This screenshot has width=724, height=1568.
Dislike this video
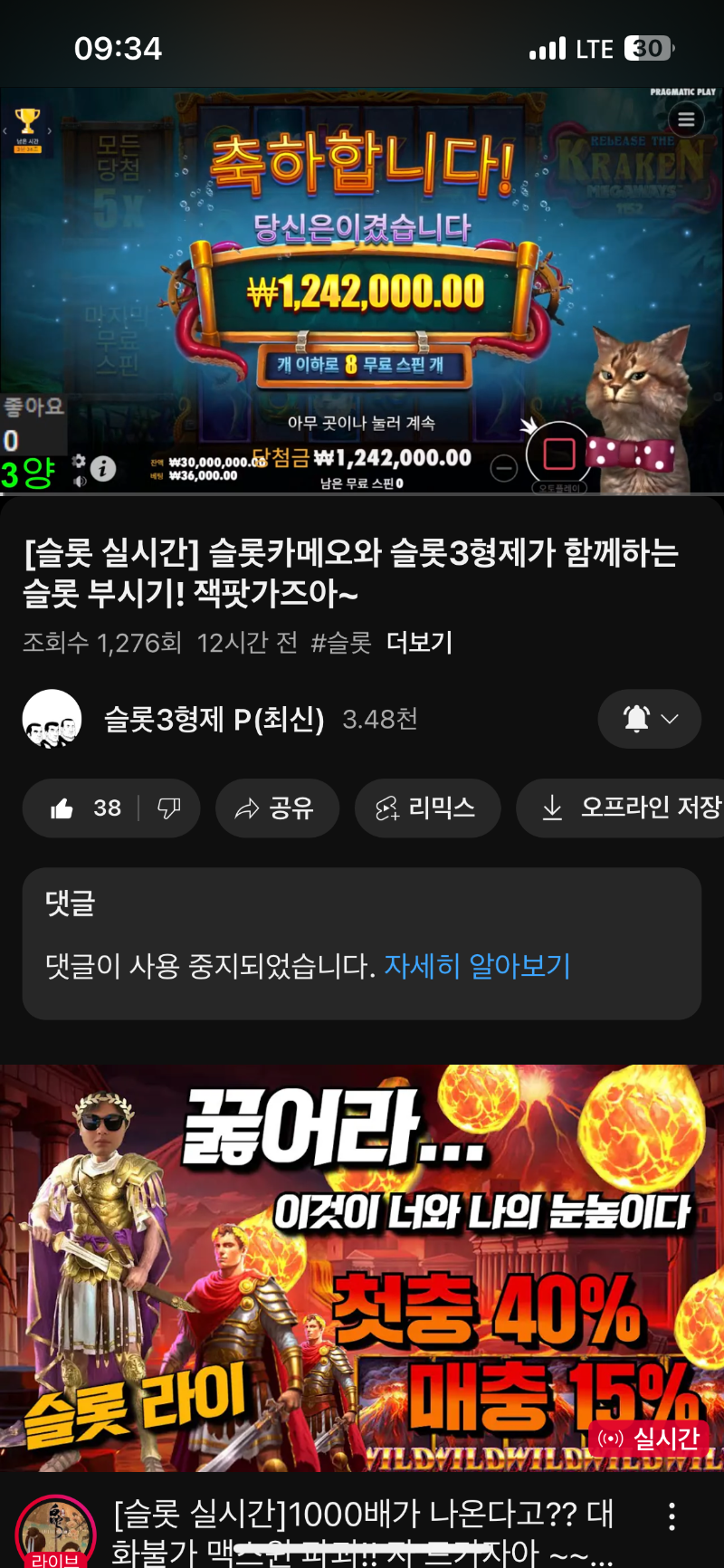(x=169, y=808)
